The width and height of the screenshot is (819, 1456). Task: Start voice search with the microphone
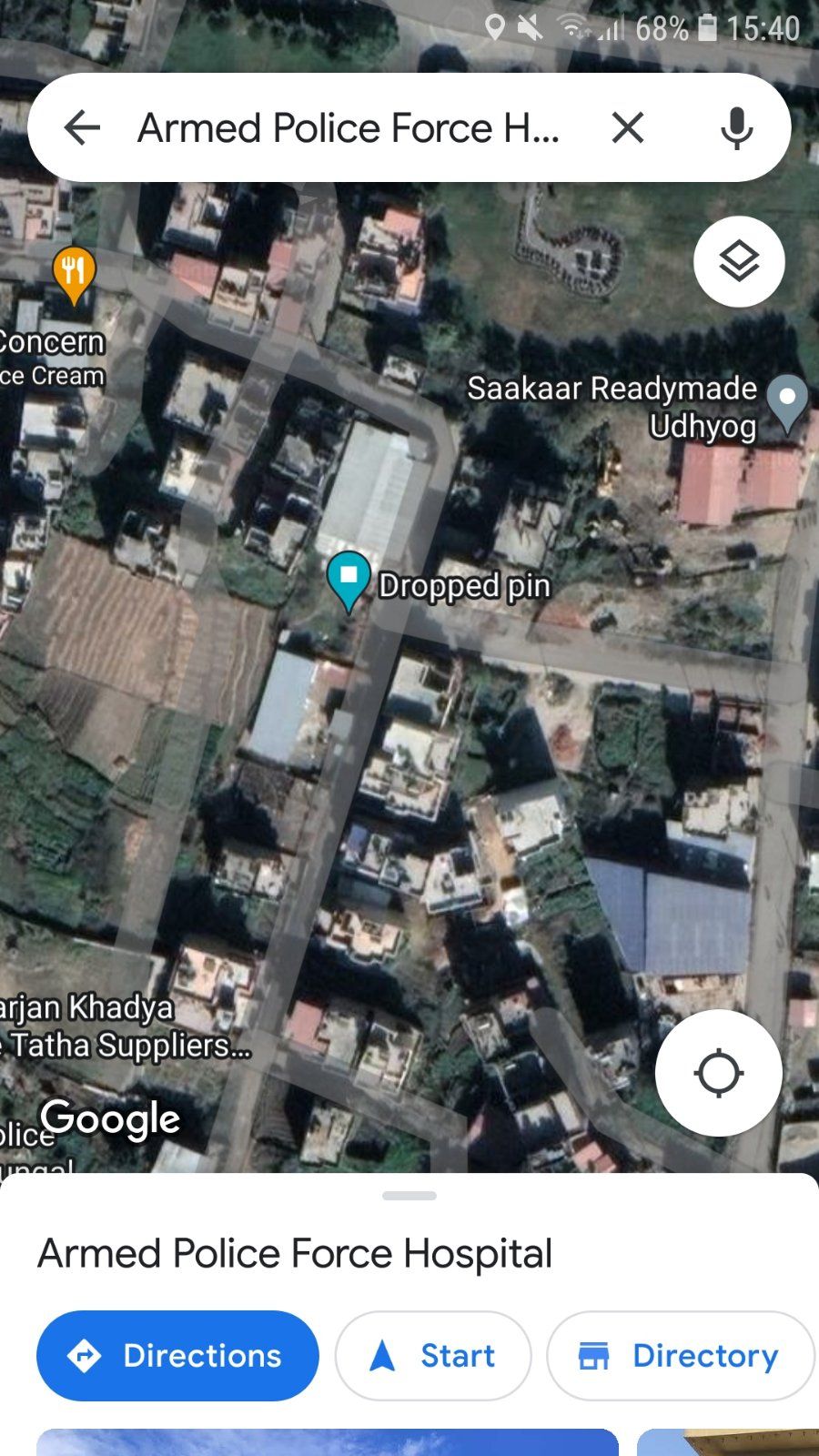pyautogui.click(x=736, y=127)
